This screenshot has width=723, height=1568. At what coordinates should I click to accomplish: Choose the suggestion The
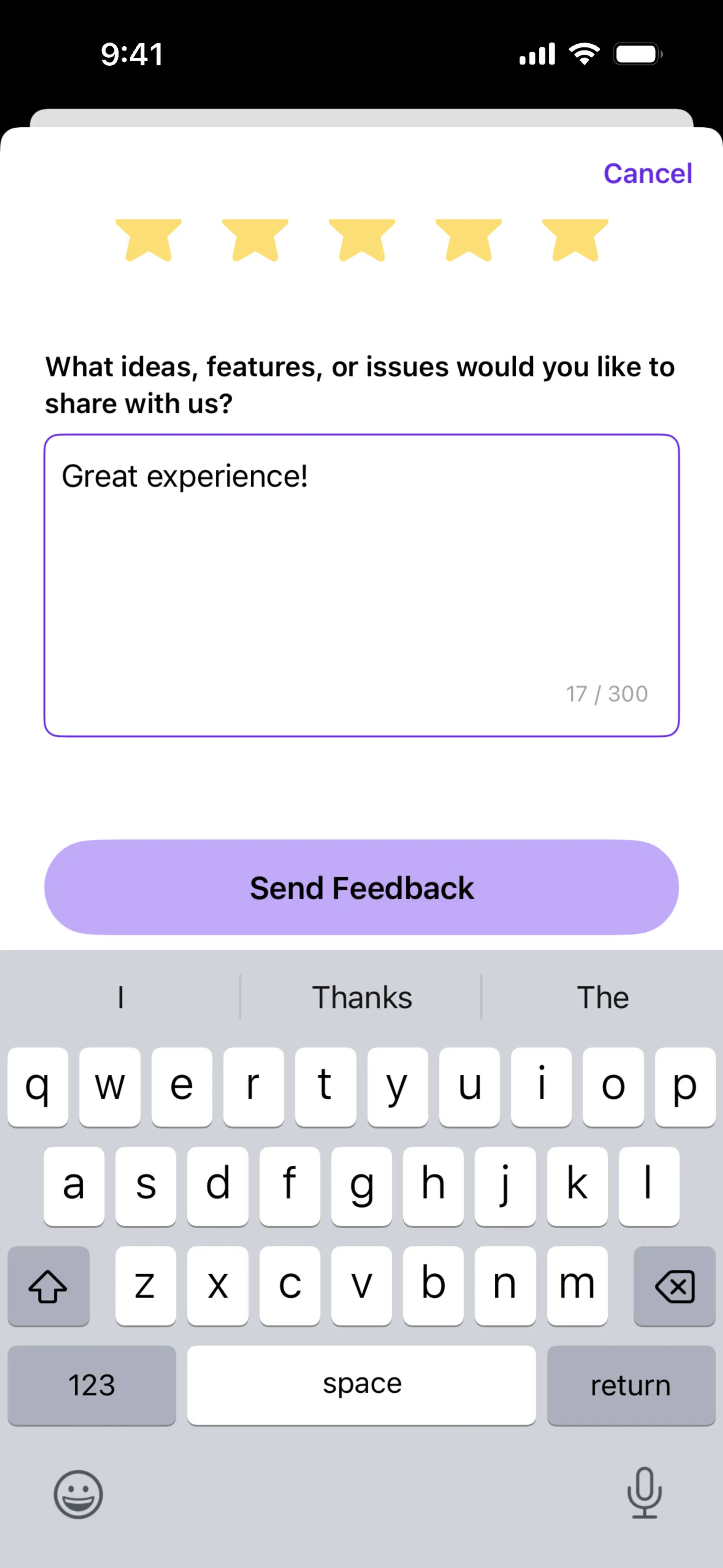point(602,998)
